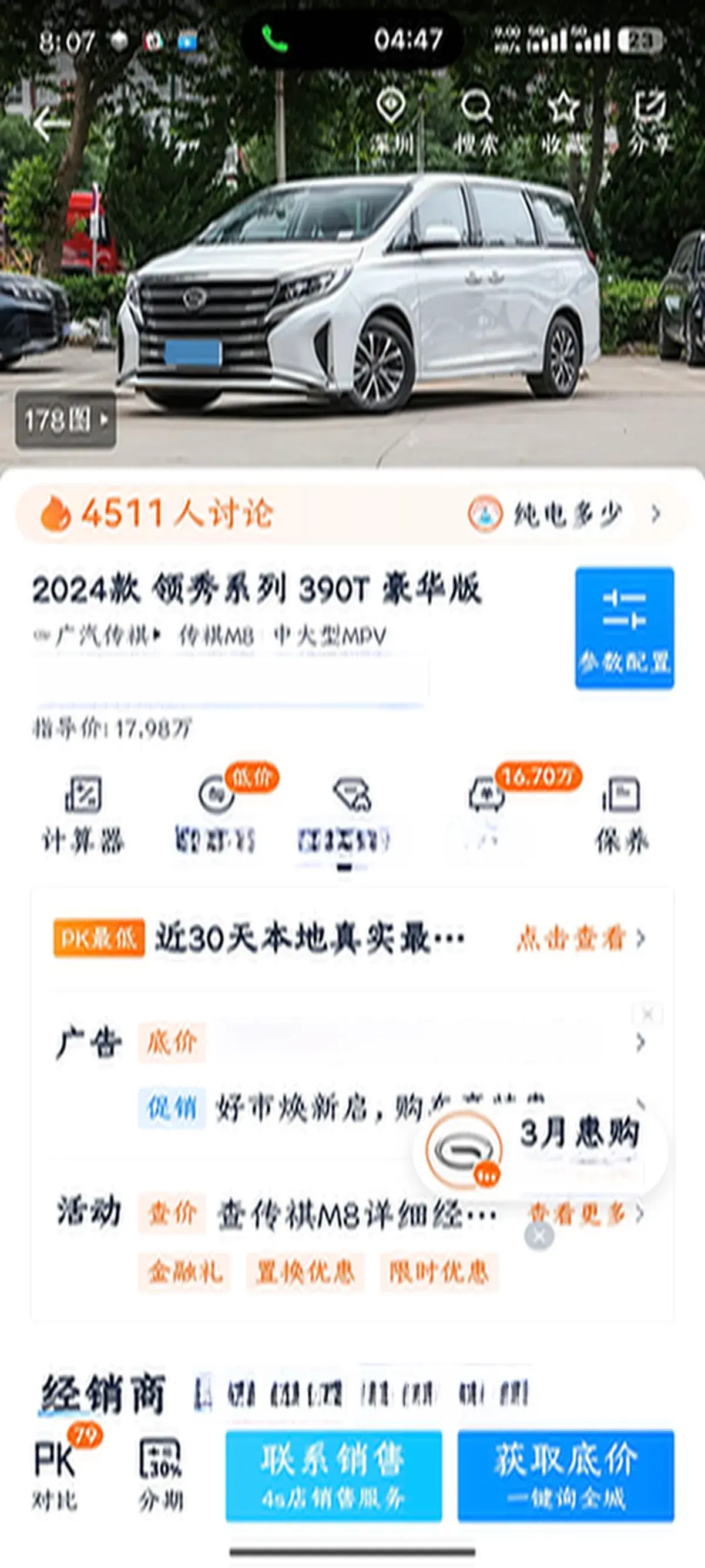Viewport: 705px width, 1568px height.
Task: Go back using the top-left arrow
Action: (x=50, y=125)
